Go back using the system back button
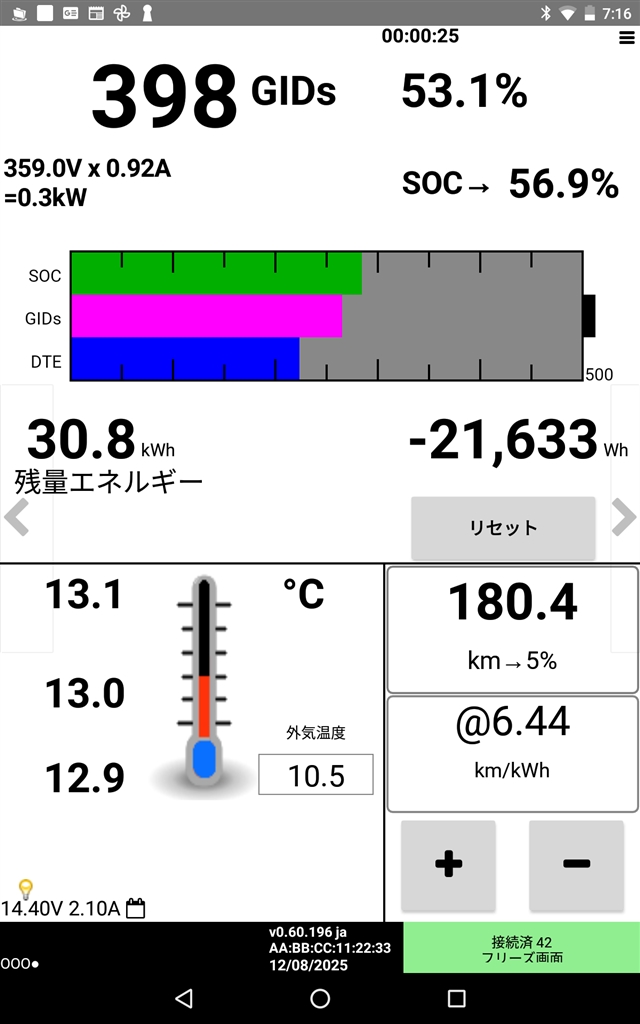This screenshot has width=640, height=1024. [x=183, y=998]
